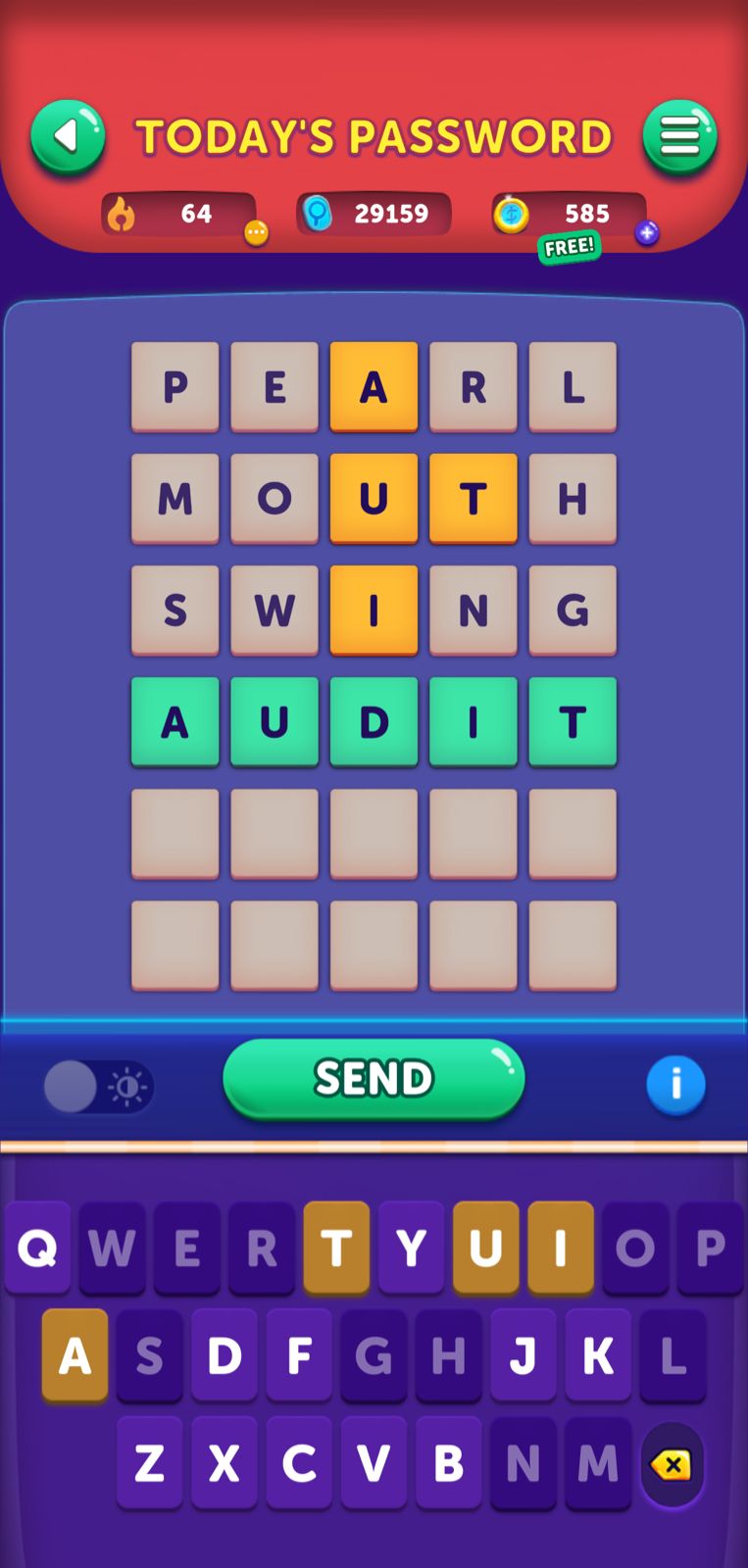Hit the yellow backspace key
This screenshot has height=1568, width=748.
(x=672, y=1464)
